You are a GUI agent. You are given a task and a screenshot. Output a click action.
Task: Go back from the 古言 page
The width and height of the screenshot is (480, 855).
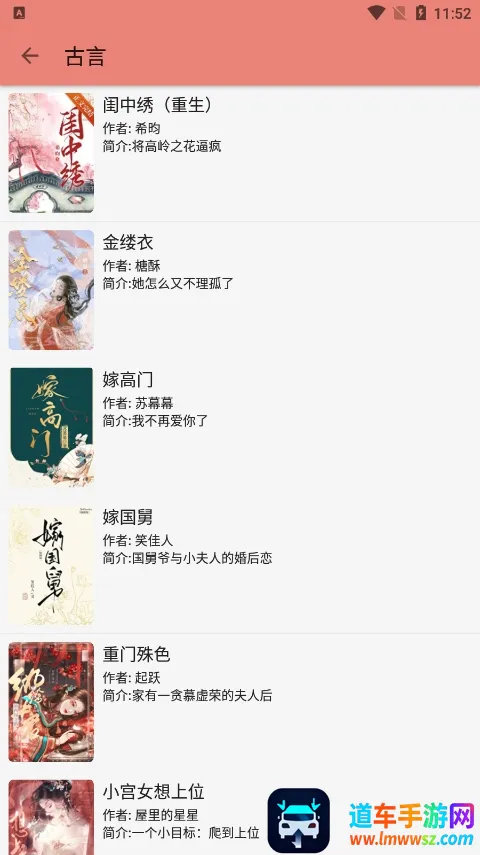(x=30, y=56)
